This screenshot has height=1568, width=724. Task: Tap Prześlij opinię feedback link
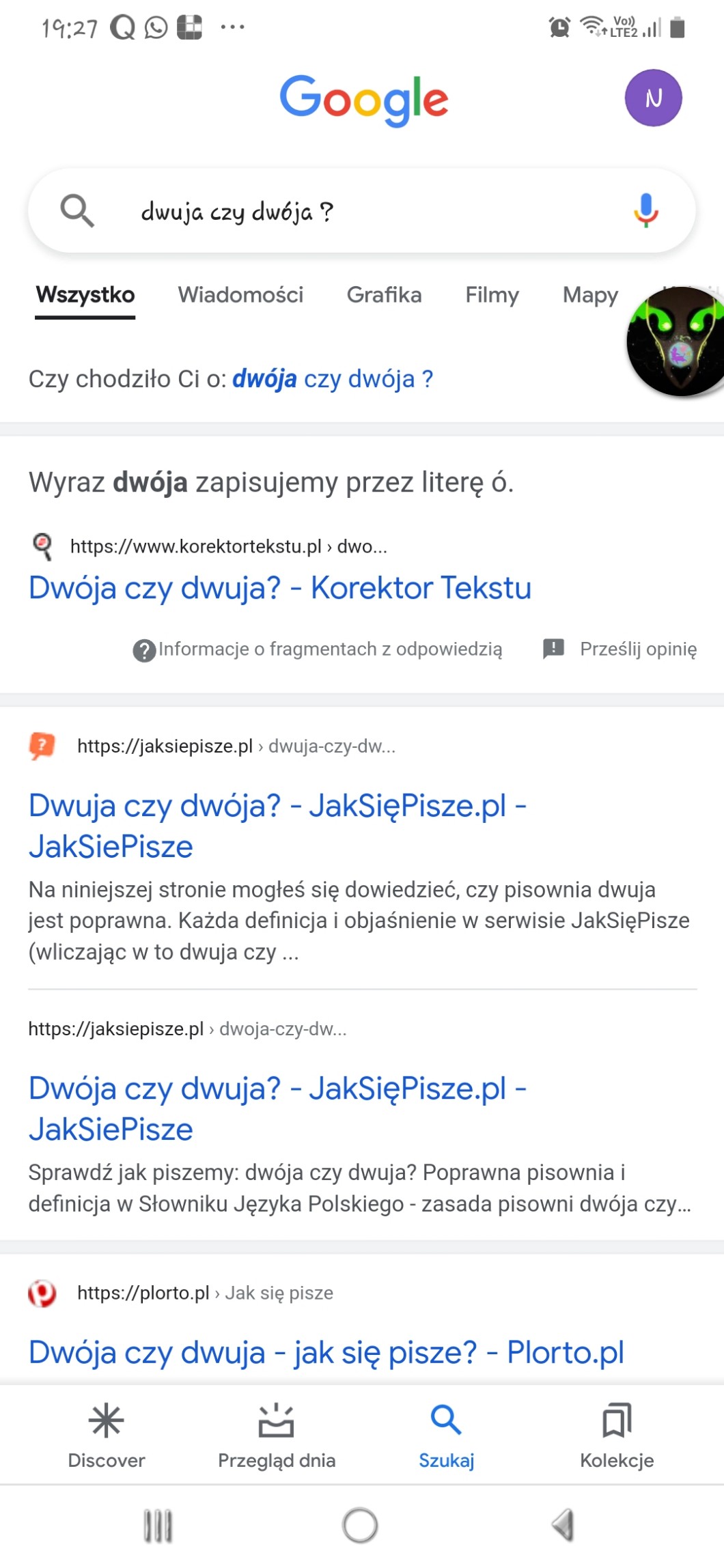620,649
